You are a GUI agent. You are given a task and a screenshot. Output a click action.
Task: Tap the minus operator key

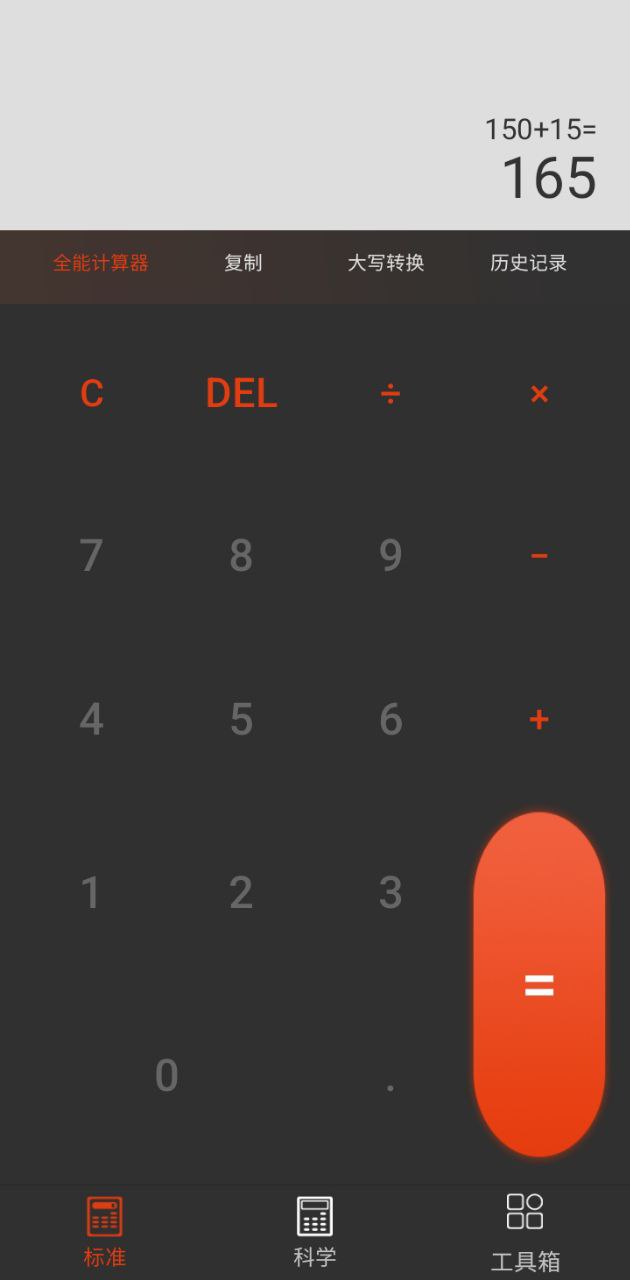pos(539,555)
